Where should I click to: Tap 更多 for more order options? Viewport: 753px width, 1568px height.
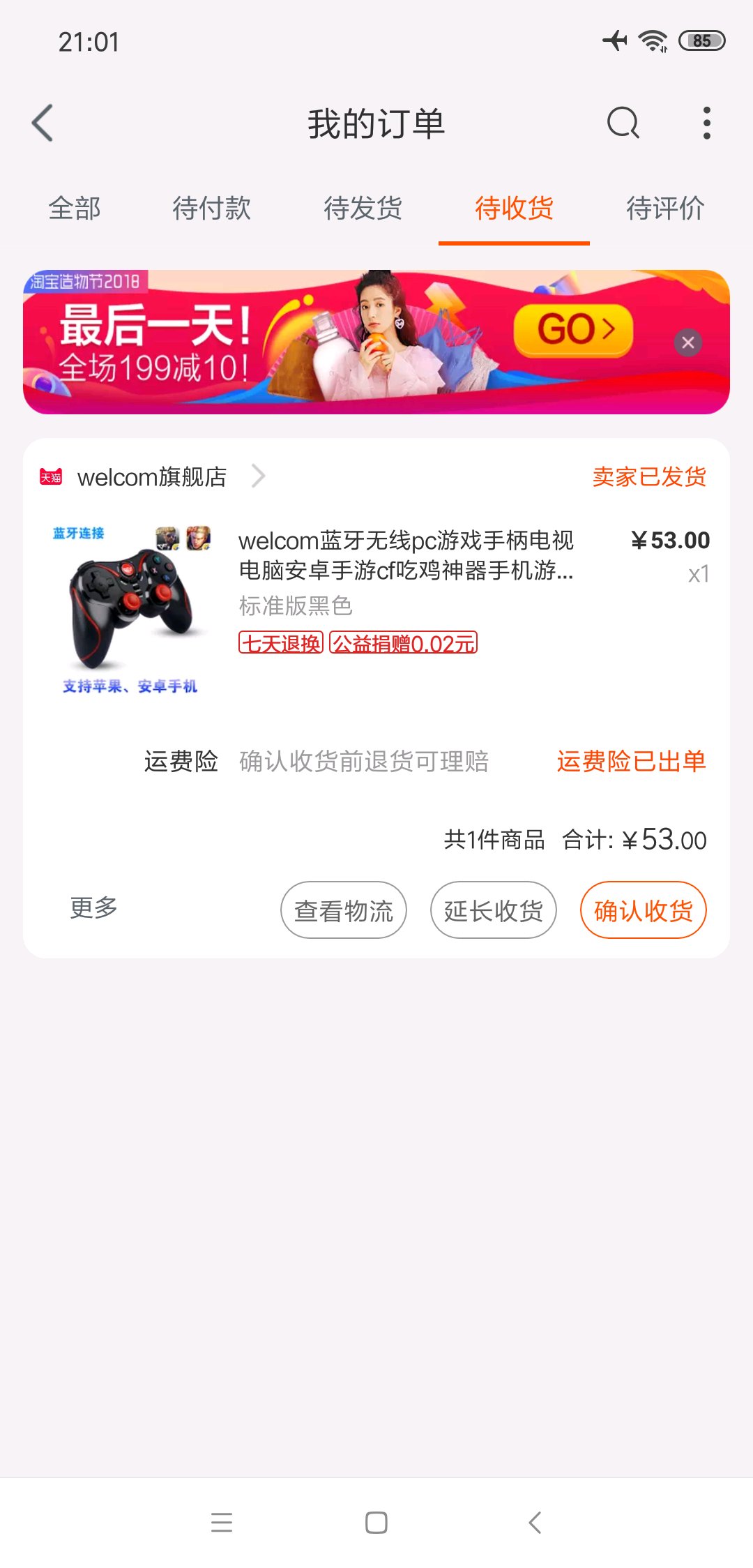(93, 907)
